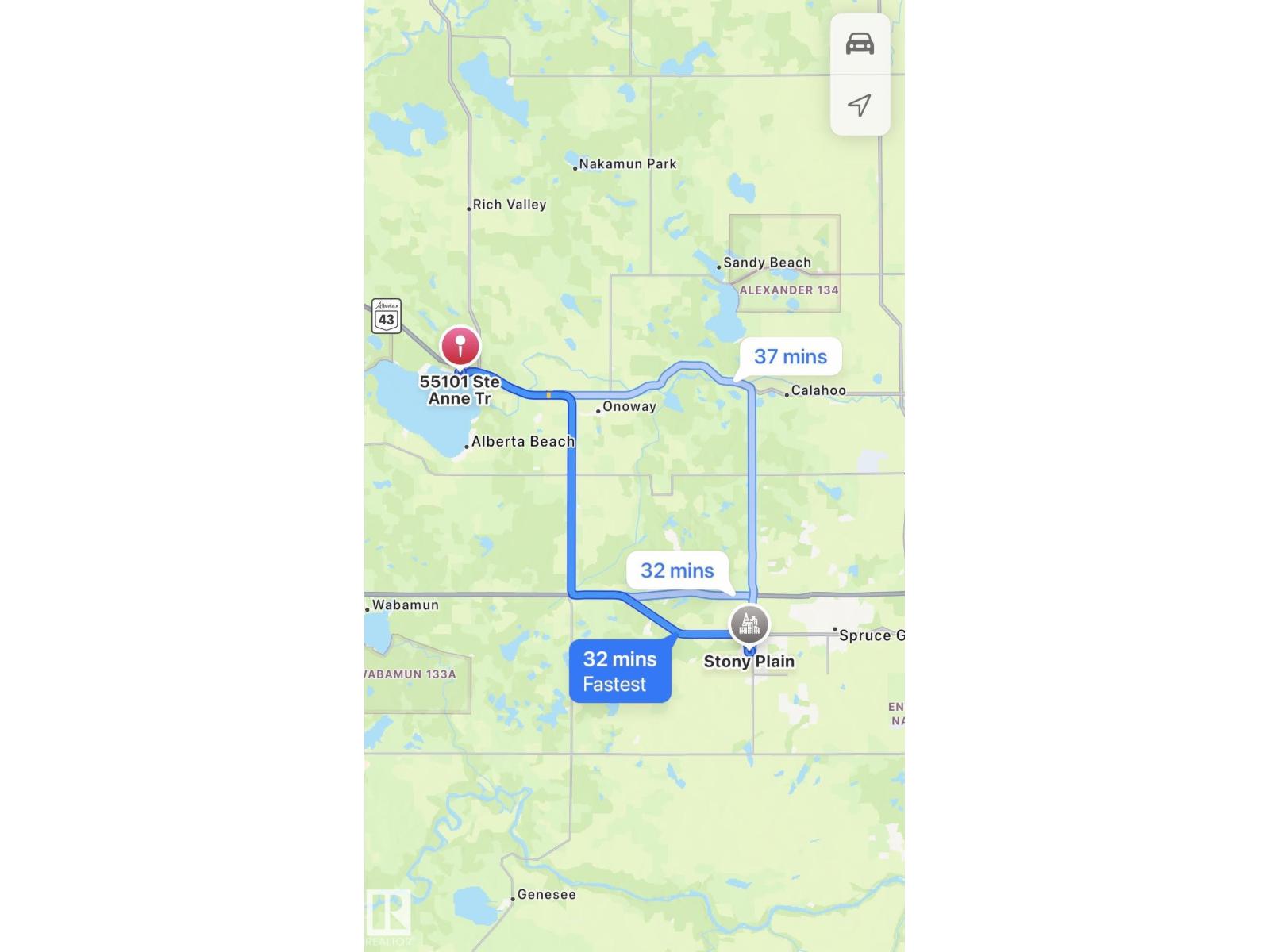This screenshot has height=952, width=1270.
Task: Select the 37 mins alternate route
Action: click(790, 357)
